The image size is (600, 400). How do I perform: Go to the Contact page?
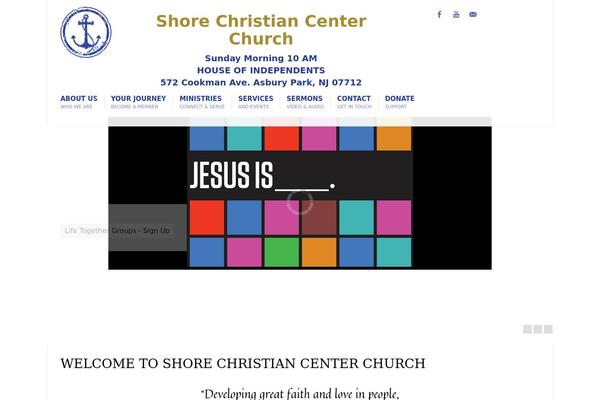click(x=354, y=101)
